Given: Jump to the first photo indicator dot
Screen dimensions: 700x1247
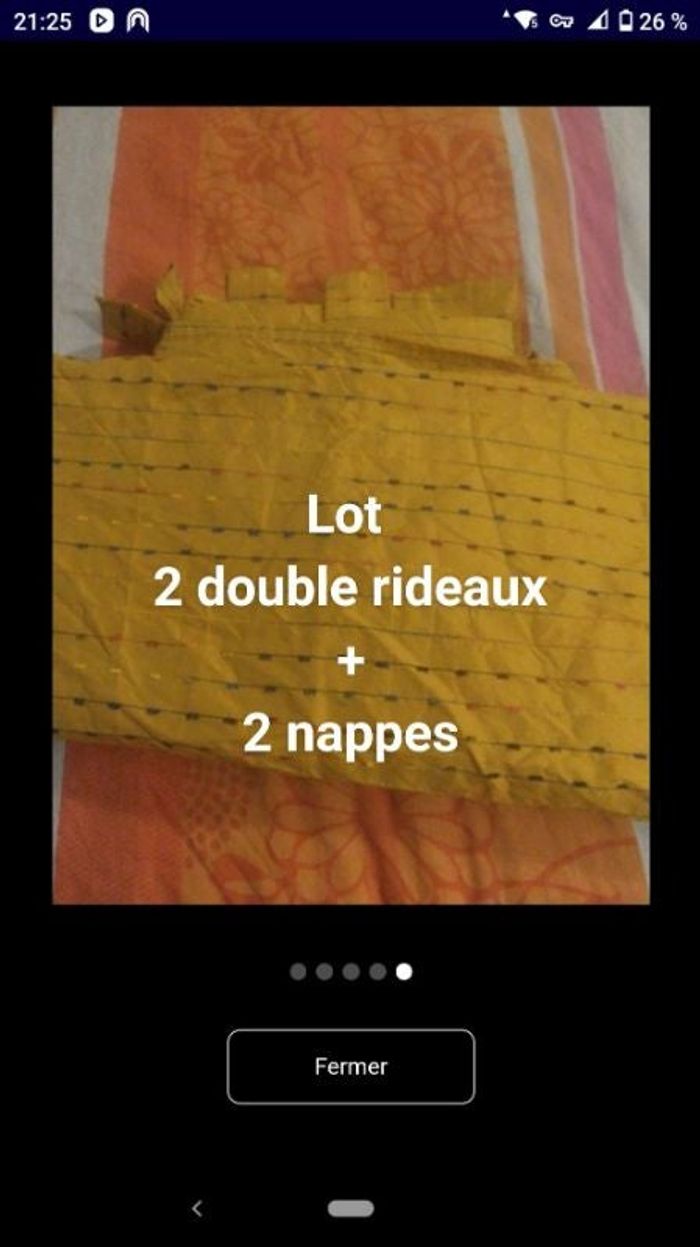Looking at the screenshot, I should click(x=298, y=971).
